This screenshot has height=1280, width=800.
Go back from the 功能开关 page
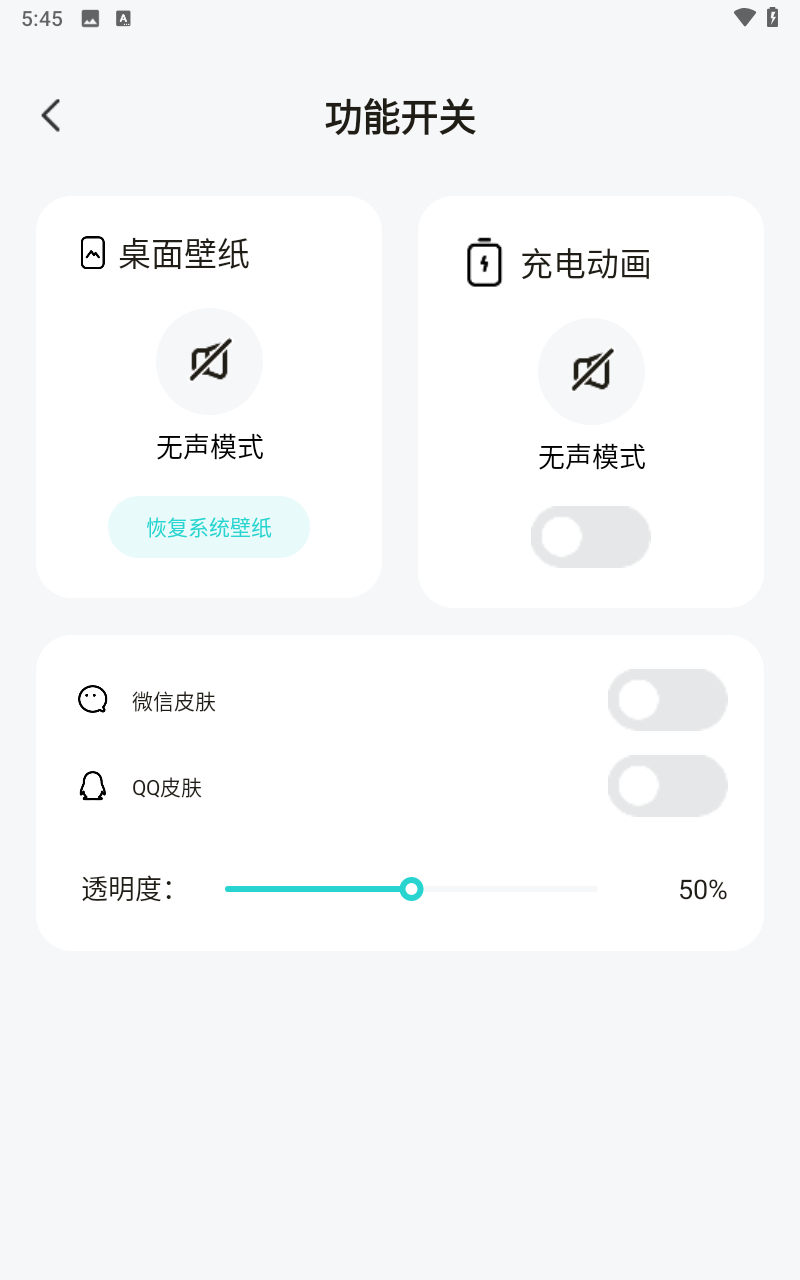click(x=51, y=116)
